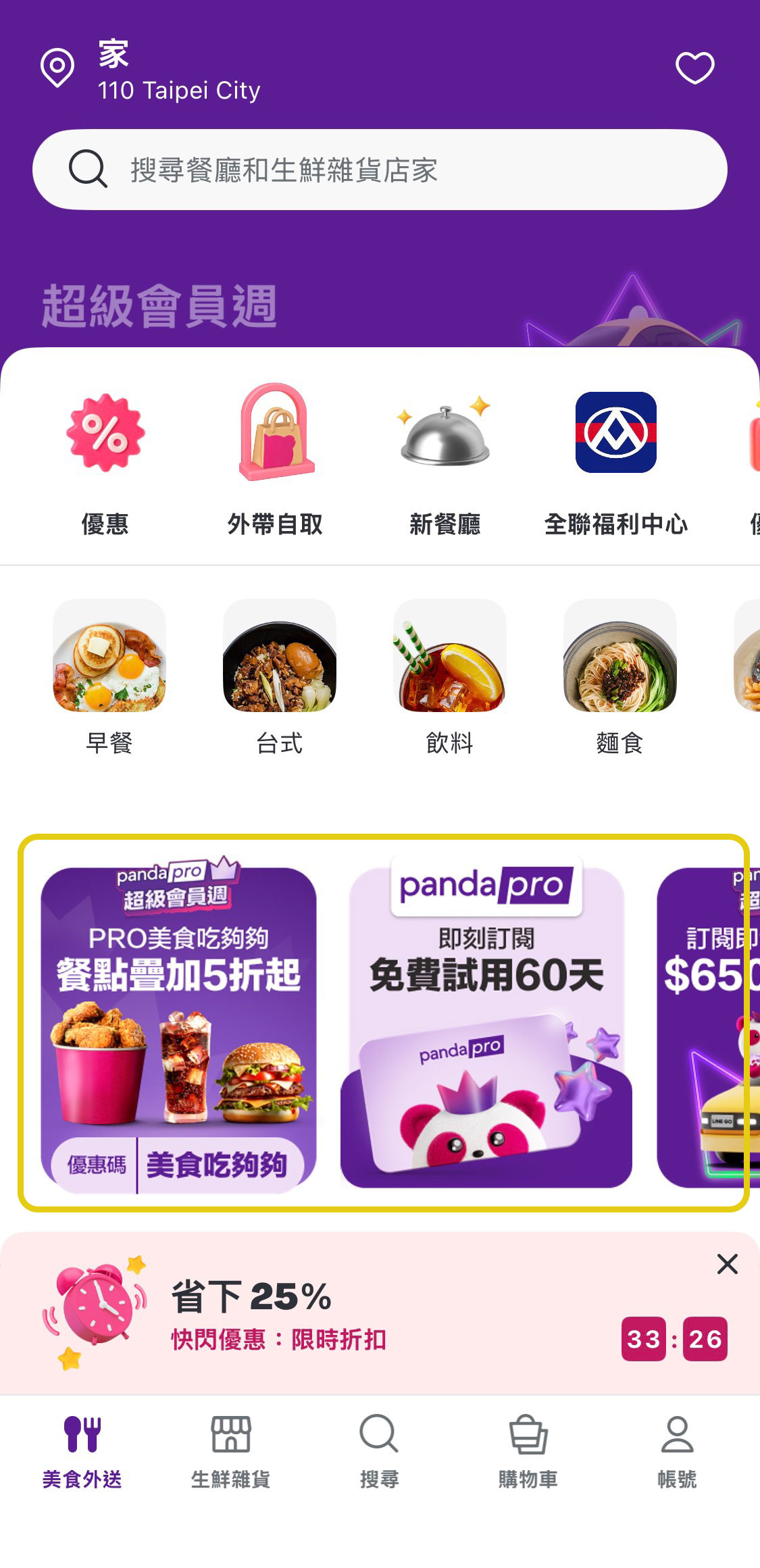Open favorites via the heart icon
This screenshot has height=1568, width=760.
(694, 68)
